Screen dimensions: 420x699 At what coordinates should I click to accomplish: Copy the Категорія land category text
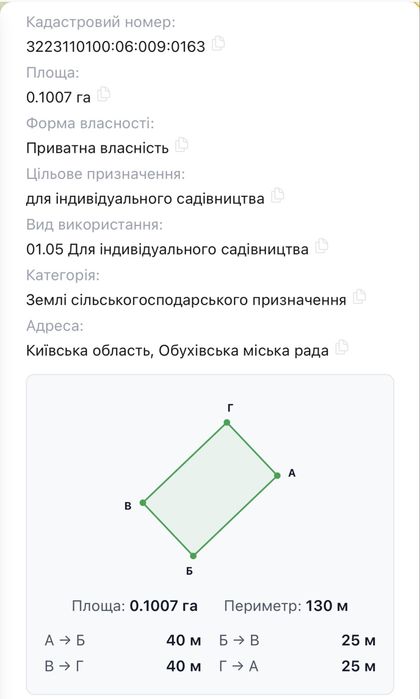359,297
